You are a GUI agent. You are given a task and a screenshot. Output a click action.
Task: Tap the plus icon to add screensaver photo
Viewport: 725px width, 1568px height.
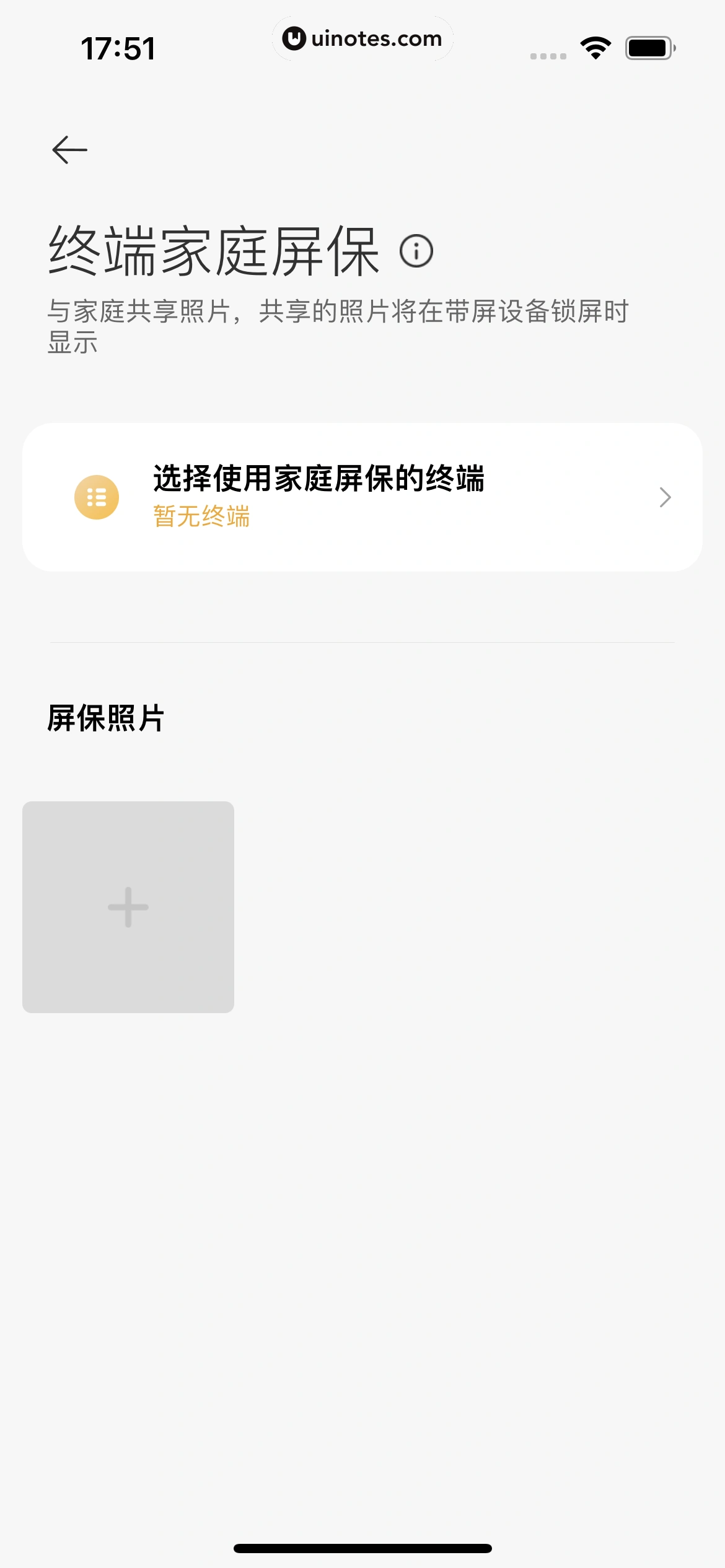point(128,906)
